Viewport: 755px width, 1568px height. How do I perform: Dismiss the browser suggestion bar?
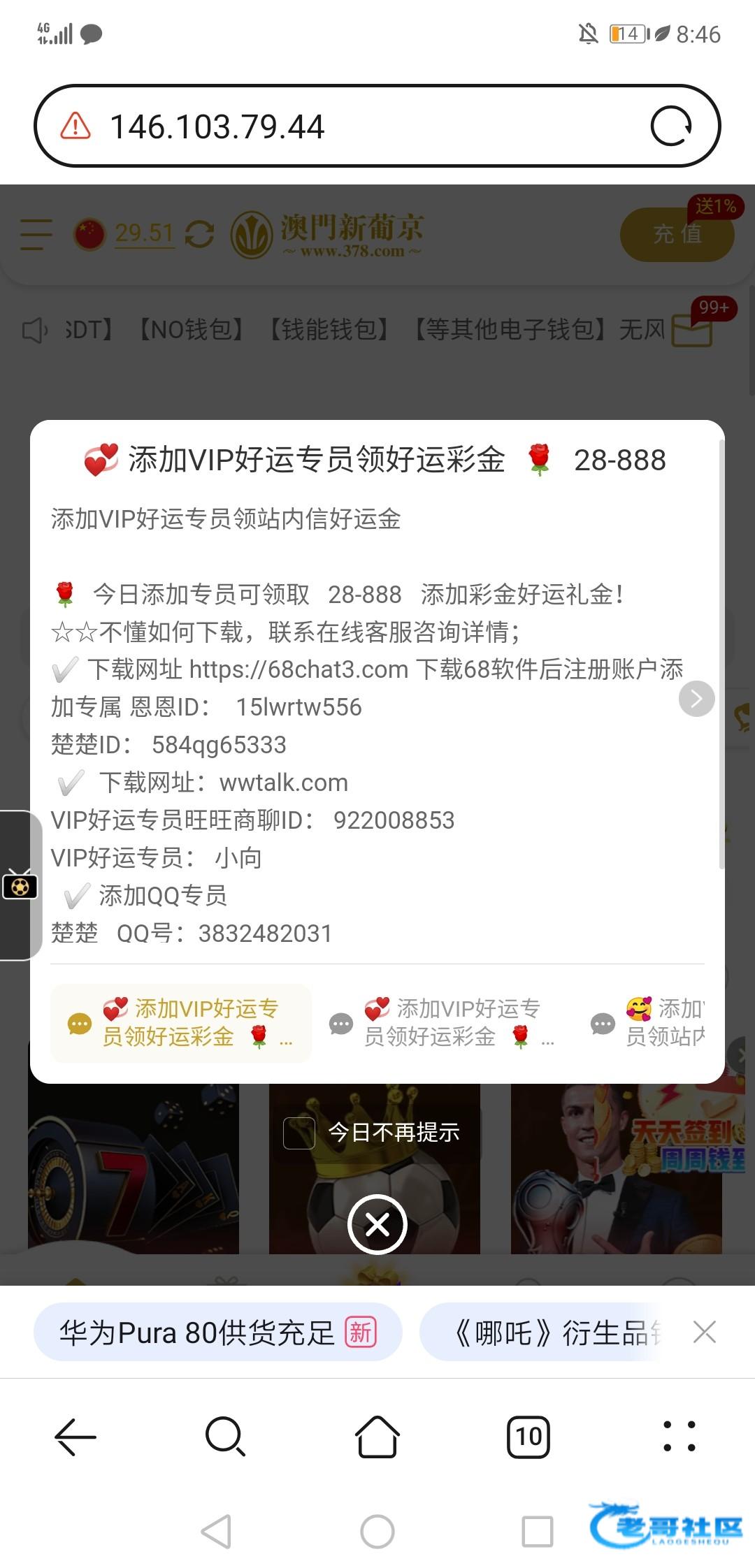[x=704, y=1332]
